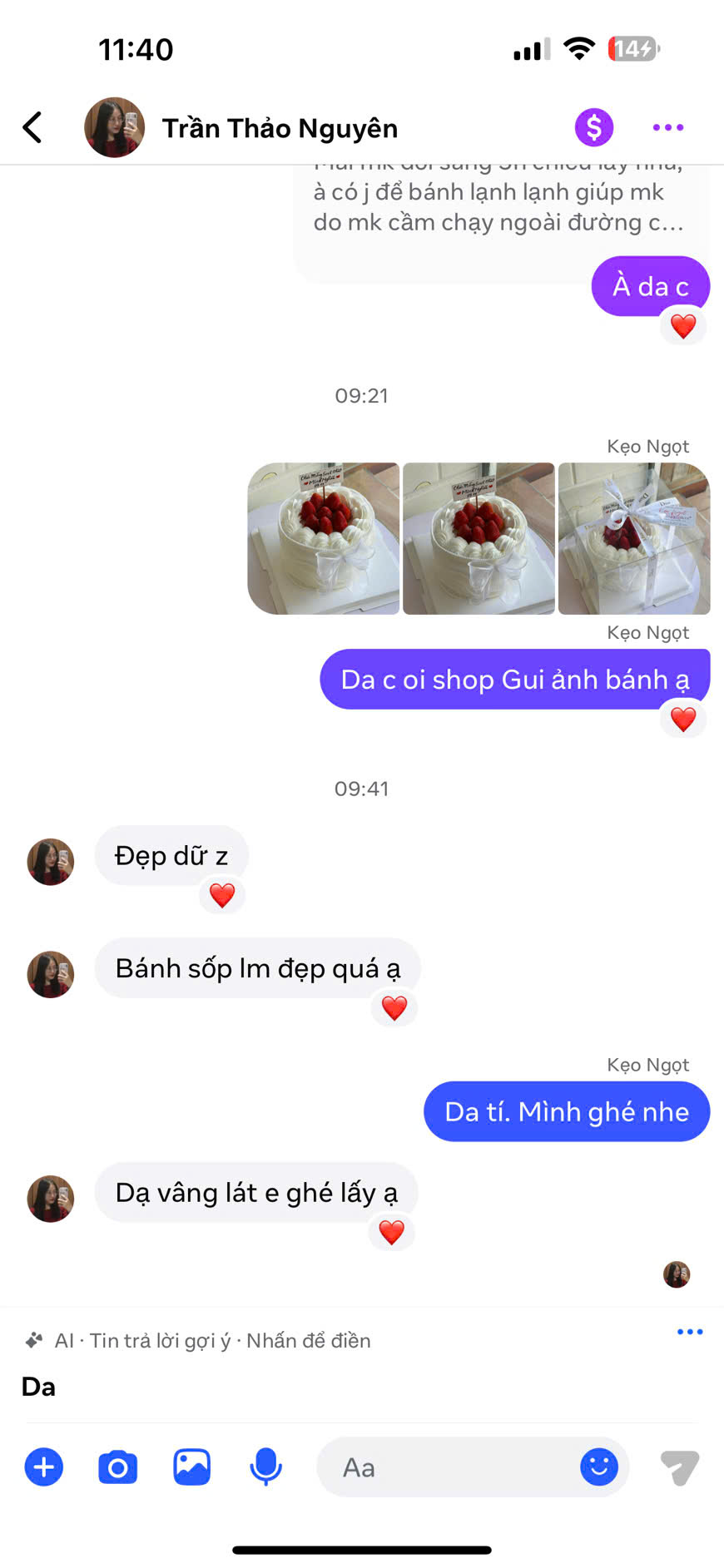Open the second cake photo
Viewport: 724px width, 1568px height.
pos(479,538)
